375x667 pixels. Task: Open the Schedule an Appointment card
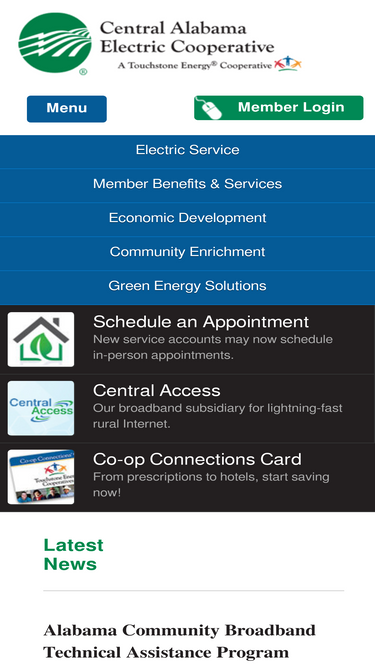tap(188, 339)
